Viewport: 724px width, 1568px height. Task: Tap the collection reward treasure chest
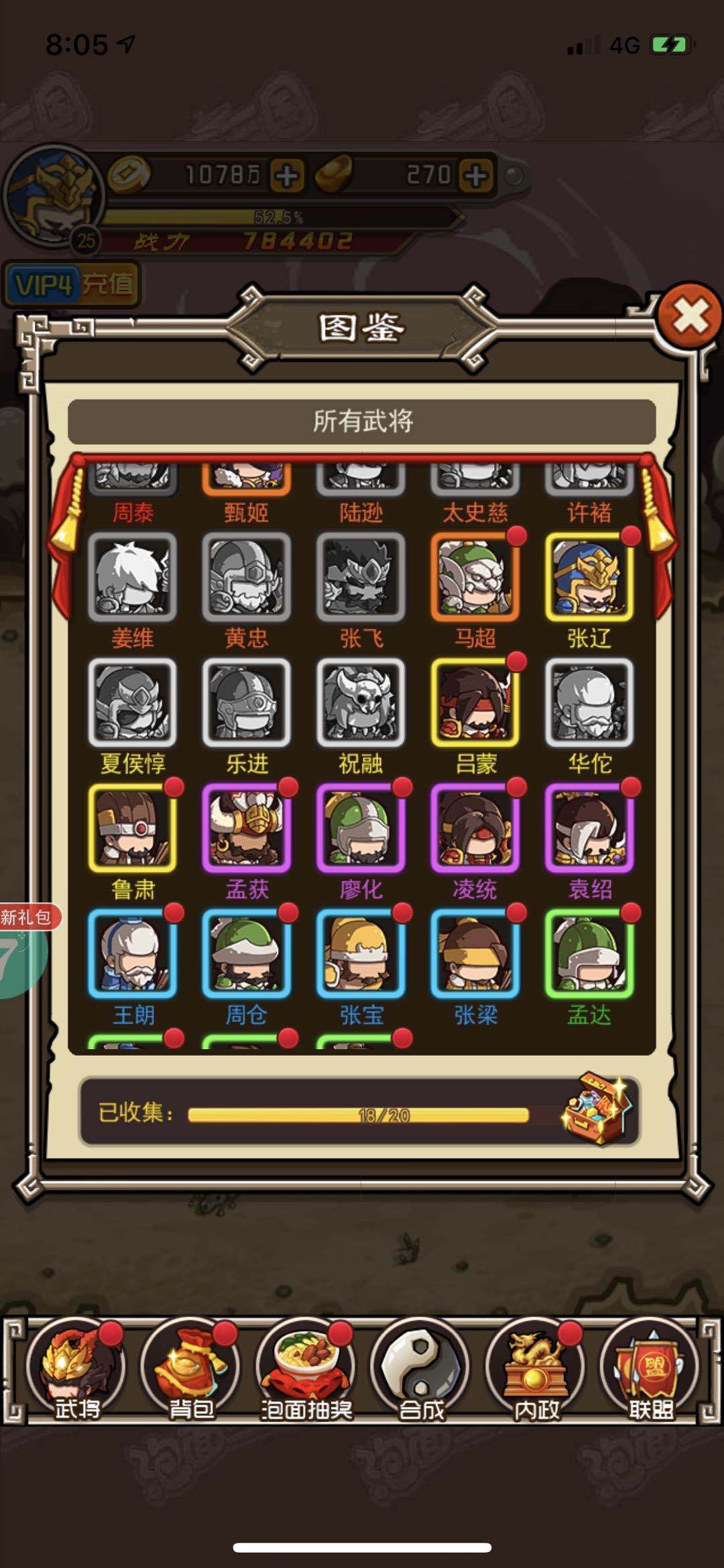tap(596, 1110)
